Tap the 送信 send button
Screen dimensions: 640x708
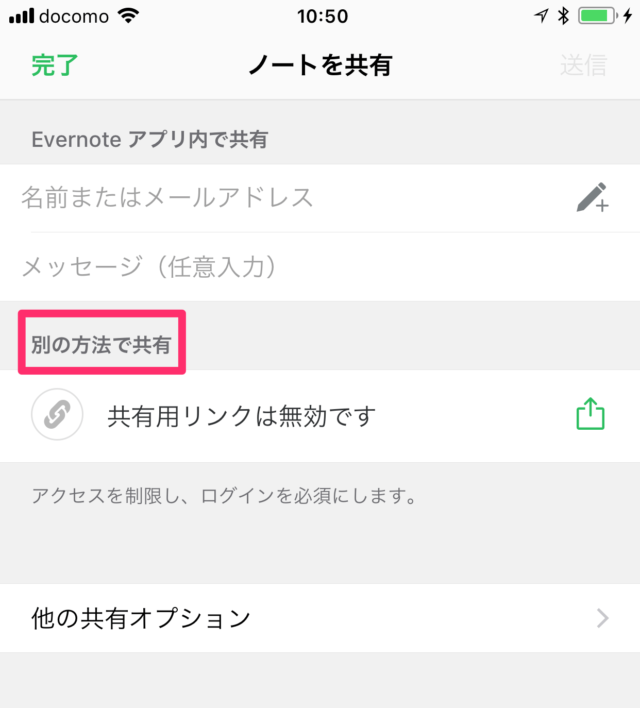[x=582, y=66]
